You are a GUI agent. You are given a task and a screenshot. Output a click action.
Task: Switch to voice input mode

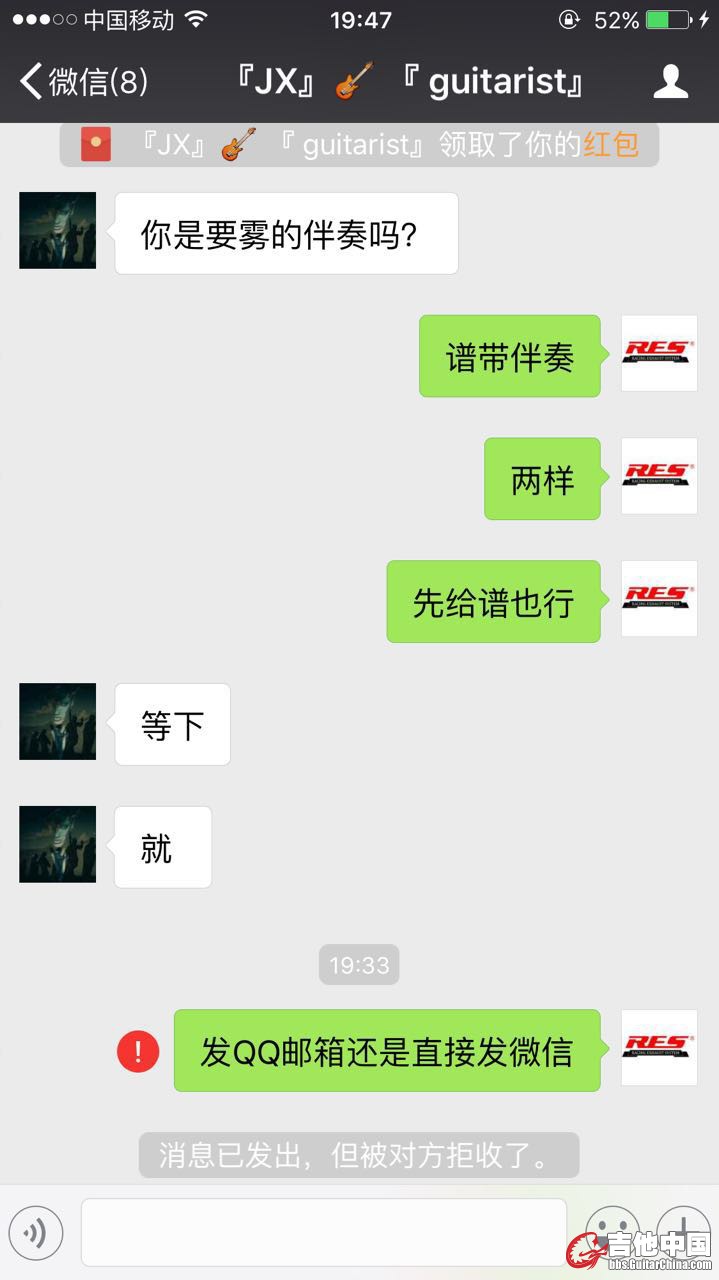(x=36, y=1232)
